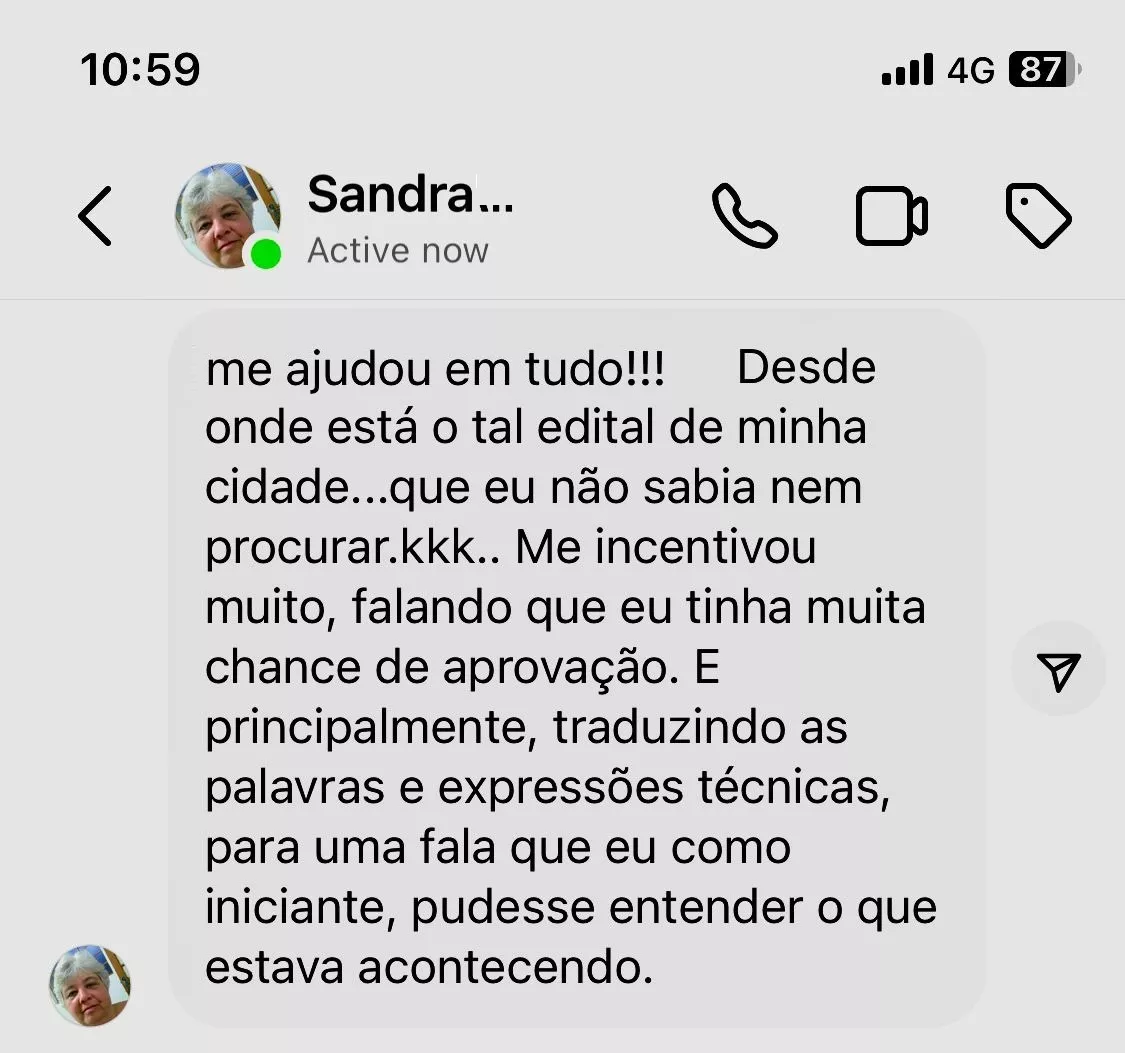This screenshot has width=1125, height=1053.
Task: Tap Sandra's avatar beside her message
Action: pos(90,985)
